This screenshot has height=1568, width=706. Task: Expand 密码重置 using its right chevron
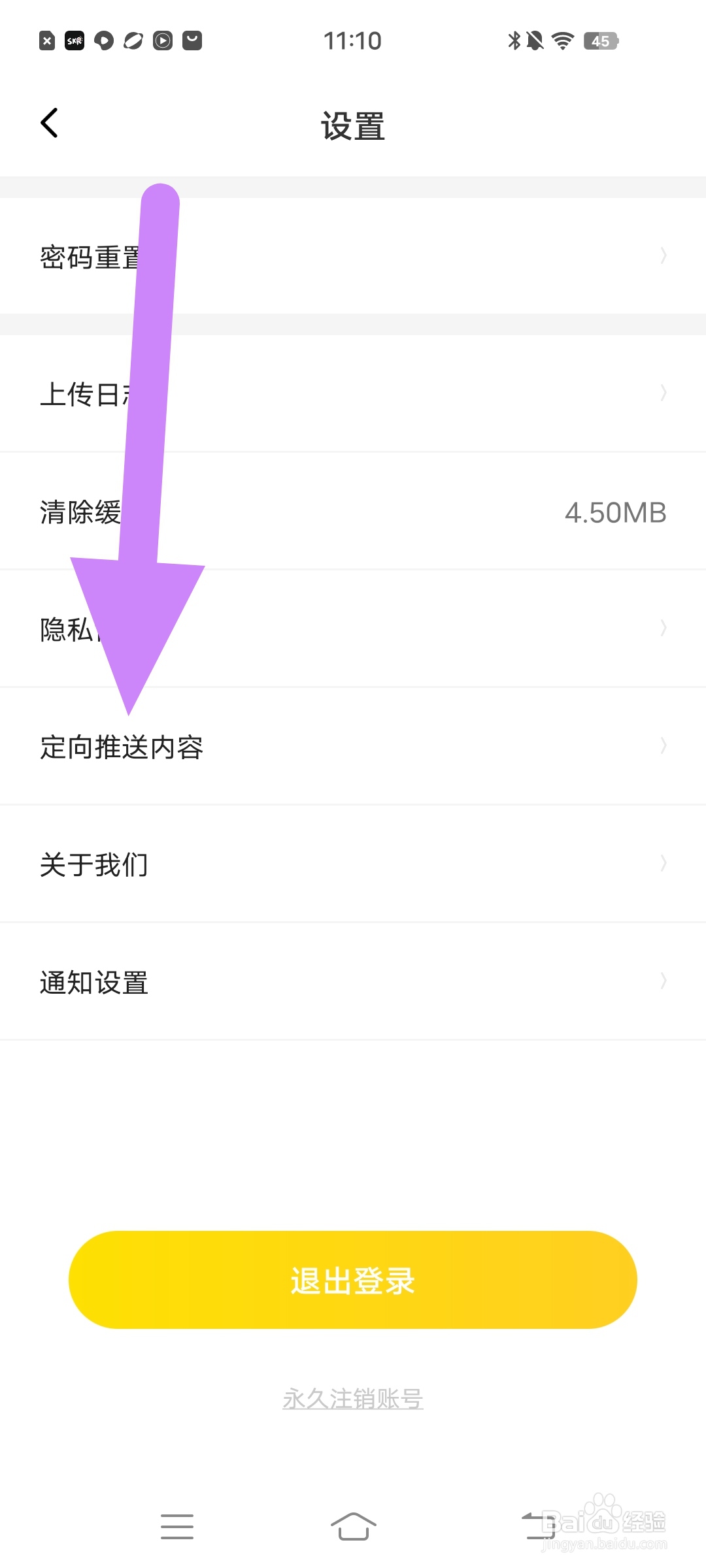[x=663, y=256]
